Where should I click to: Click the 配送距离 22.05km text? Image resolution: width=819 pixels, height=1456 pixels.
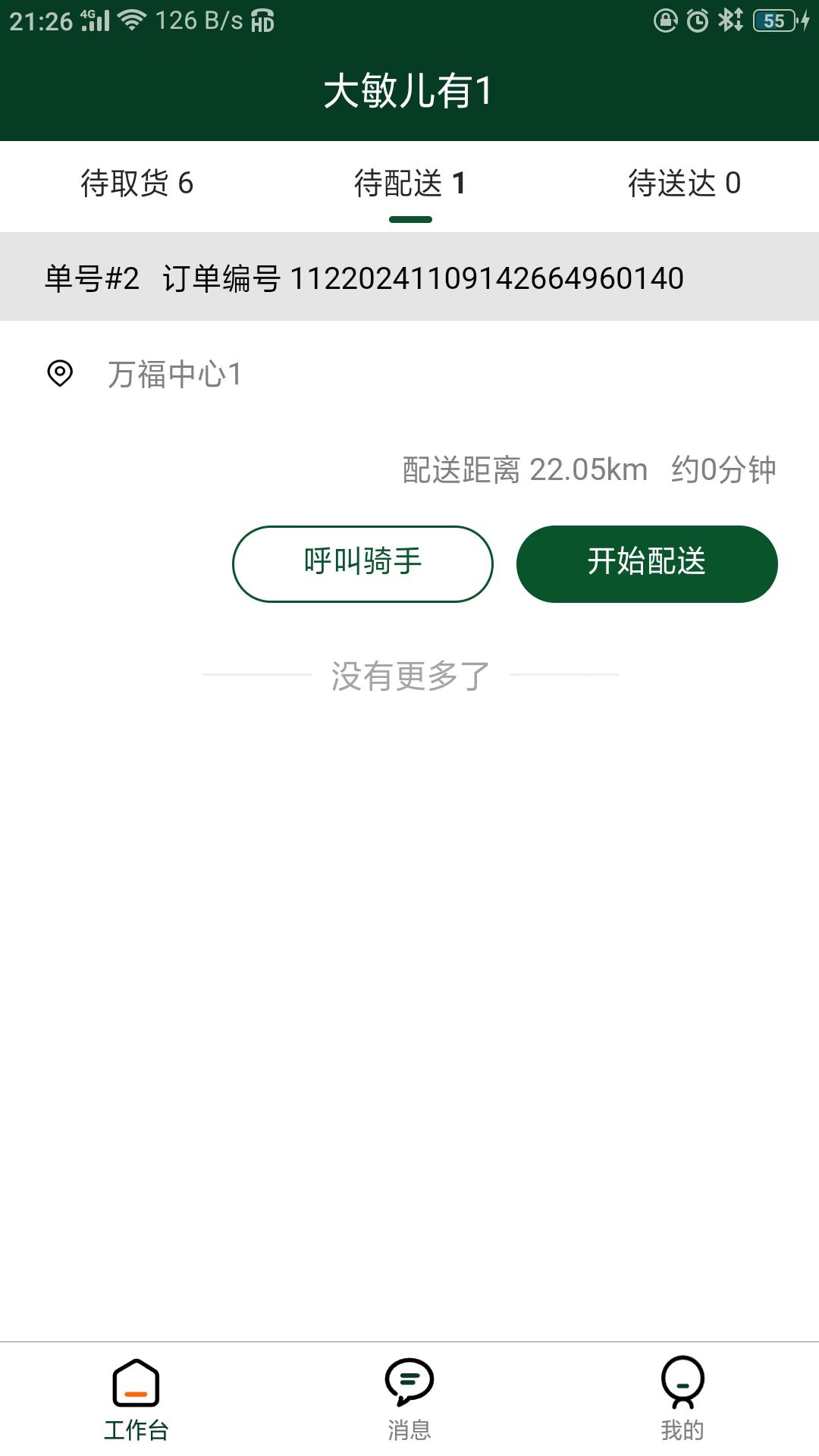click(522, 469)
